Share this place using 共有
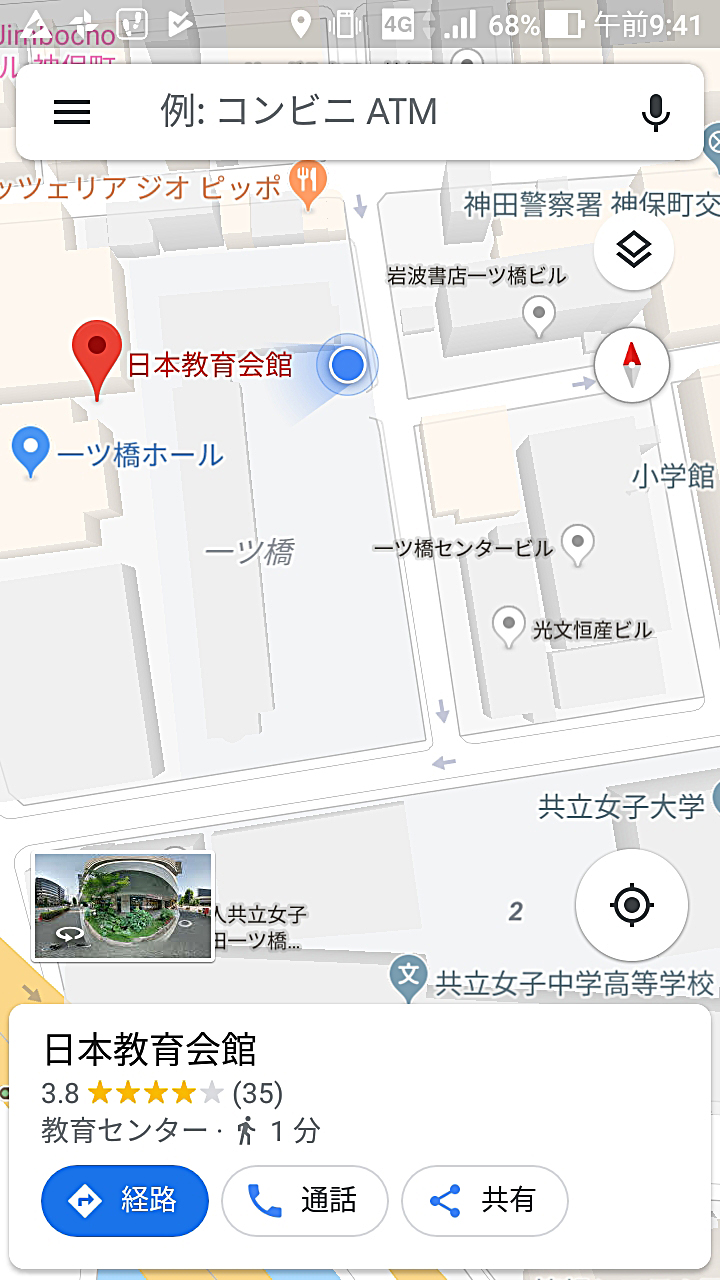The image size is (720, 1280). pyautogui.click(x=485, y=1200)
